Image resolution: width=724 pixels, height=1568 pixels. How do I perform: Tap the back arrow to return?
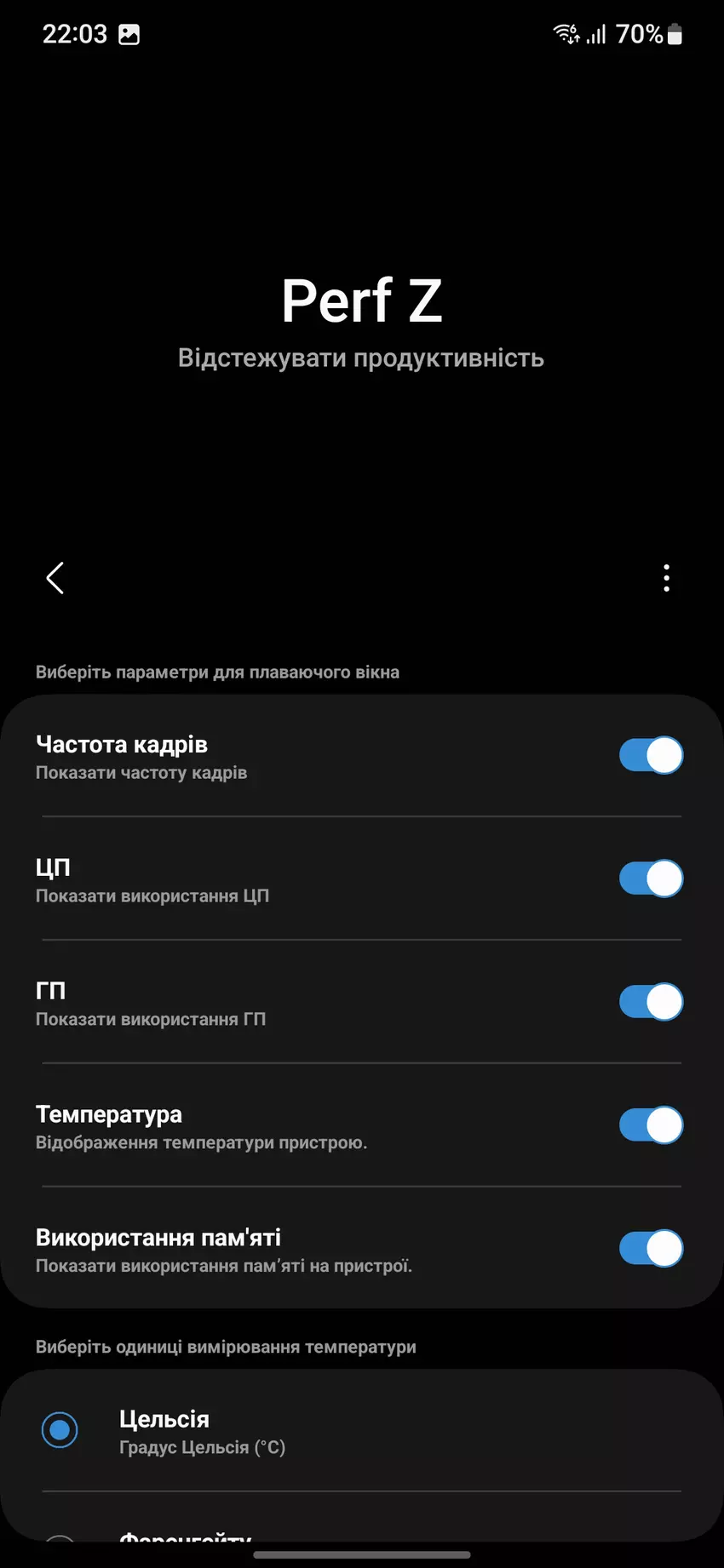coord(55,578)
